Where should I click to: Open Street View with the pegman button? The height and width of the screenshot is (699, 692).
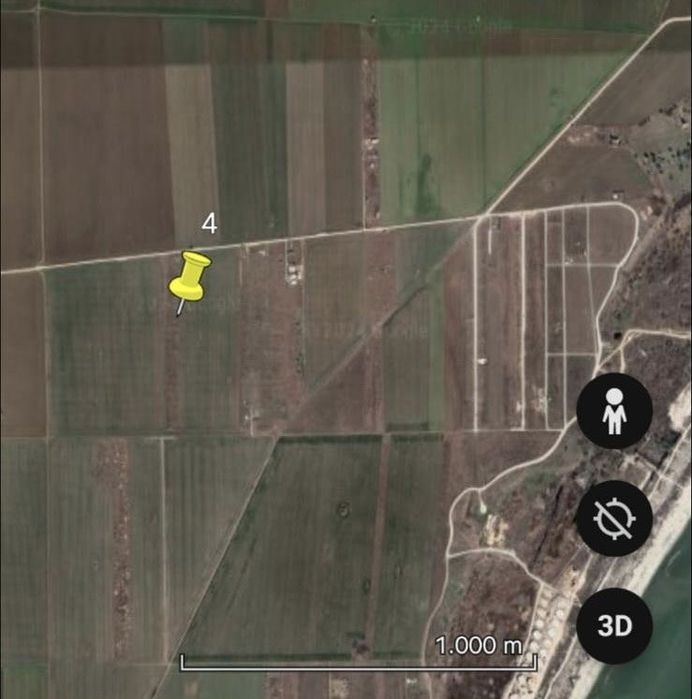pos(615,411)
